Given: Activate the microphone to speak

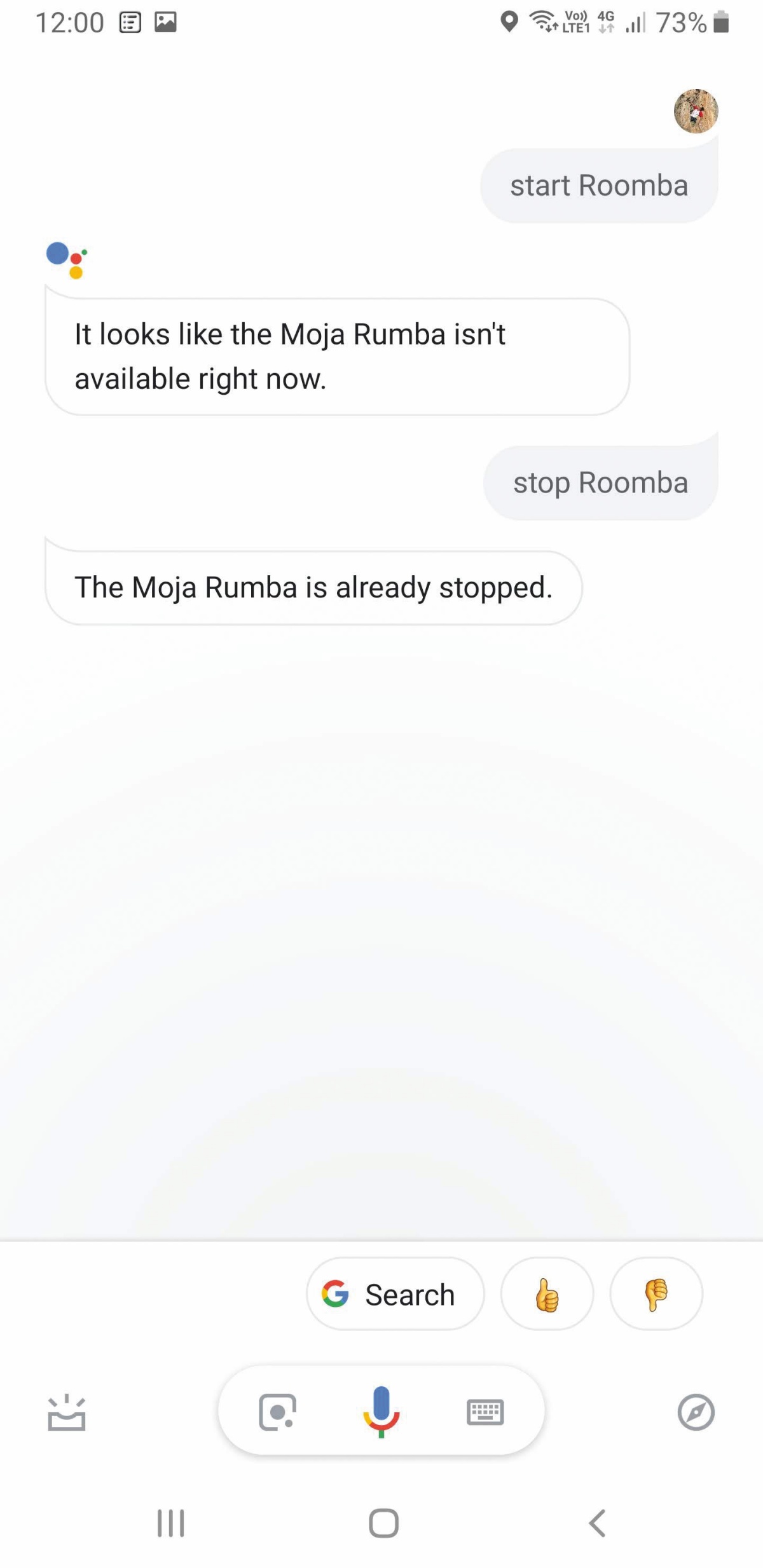Looking at the screenshot, I should [381, 1412].
